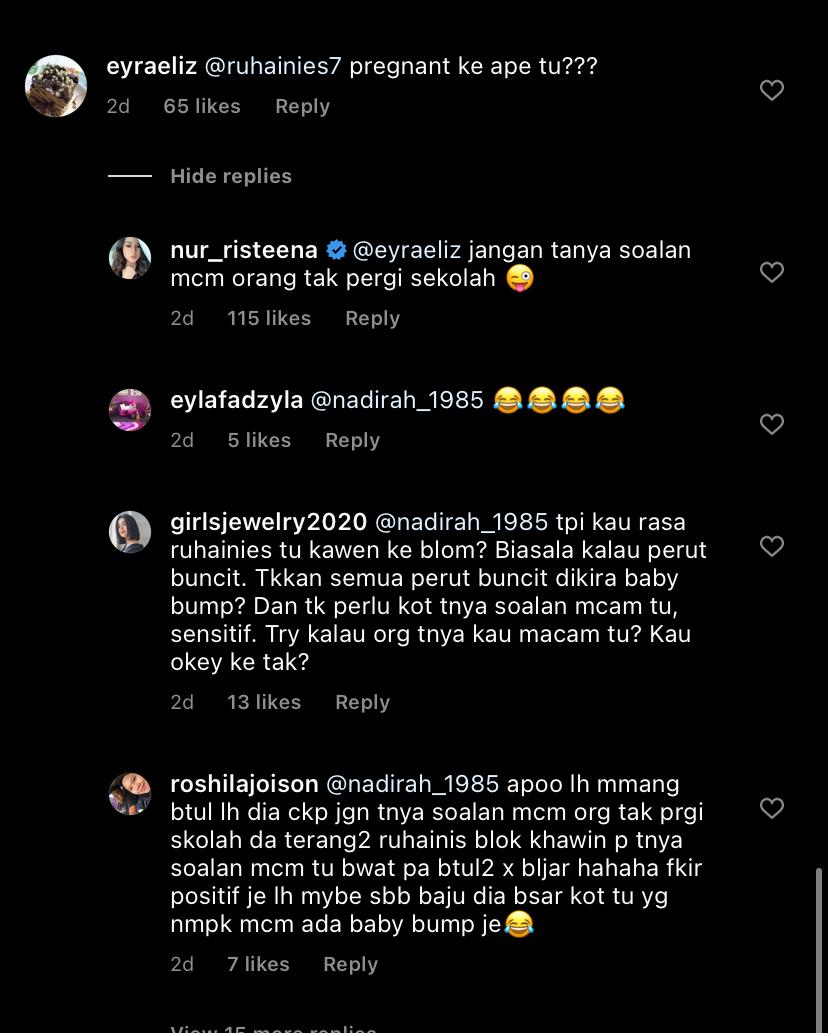This screenshot has width=828, height=1033.
Task: View 65 likes on eyraeliz's comment
Action: click(x=201, y=106)
